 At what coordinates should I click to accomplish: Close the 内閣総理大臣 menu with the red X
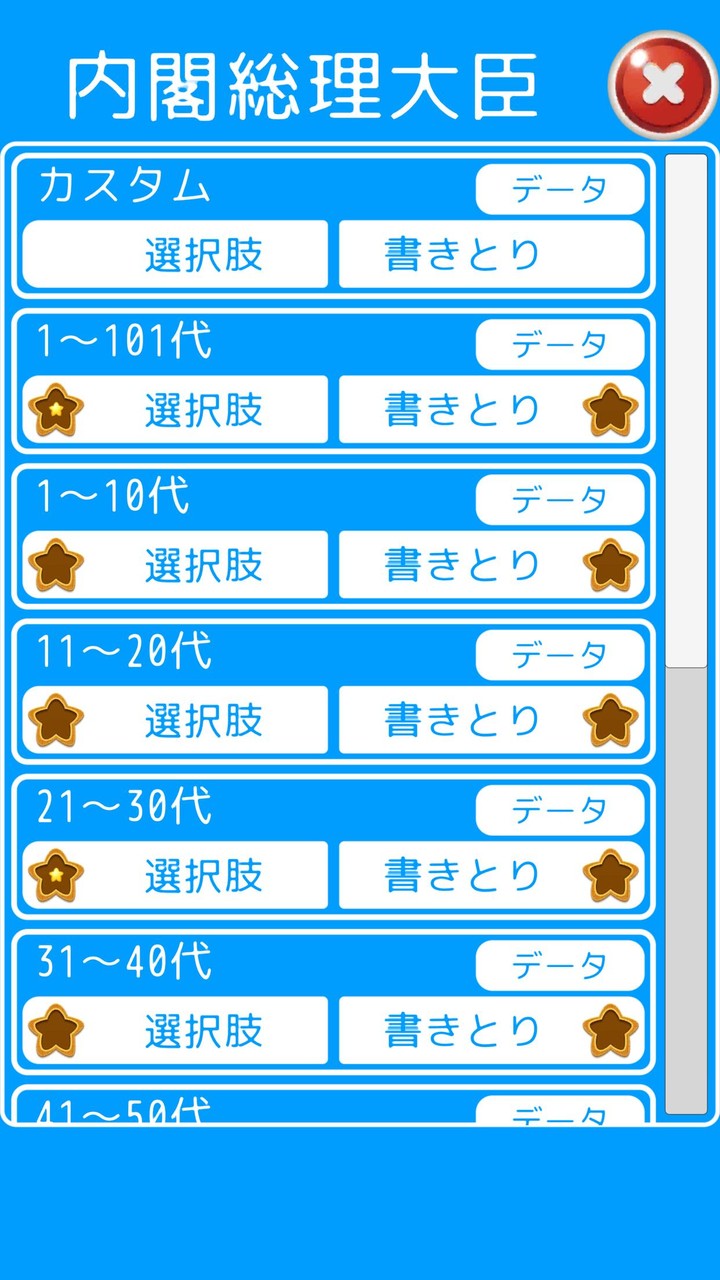tap(660, 83)
